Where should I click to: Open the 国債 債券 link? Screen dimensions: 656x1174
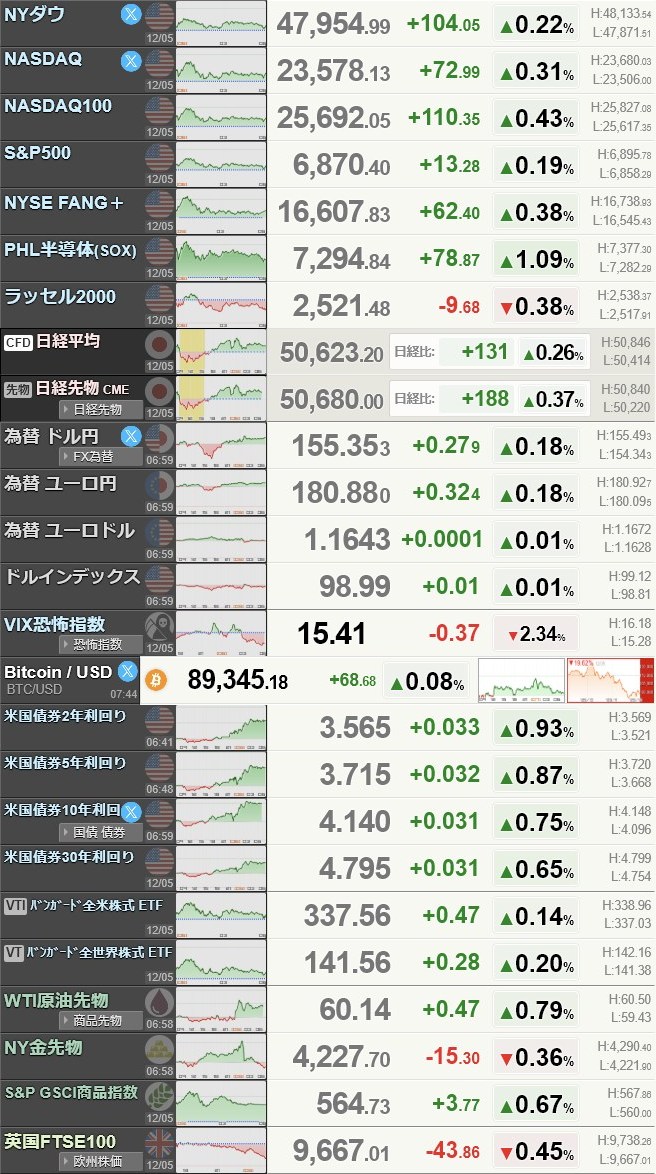click(x=99, y=832)
